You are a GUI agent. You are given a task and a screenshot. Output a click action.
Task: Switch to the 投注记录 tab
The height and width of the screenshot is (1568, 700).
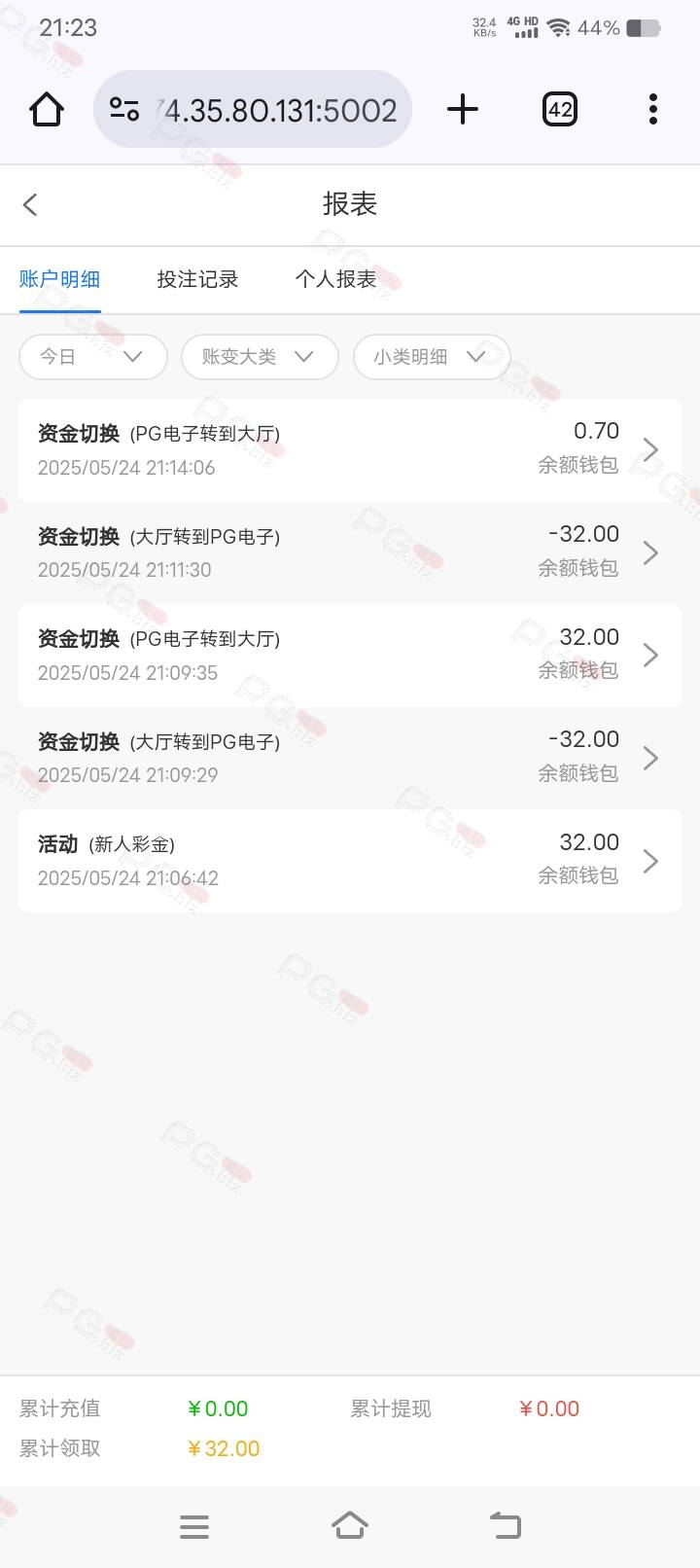(x=197, y=279)
